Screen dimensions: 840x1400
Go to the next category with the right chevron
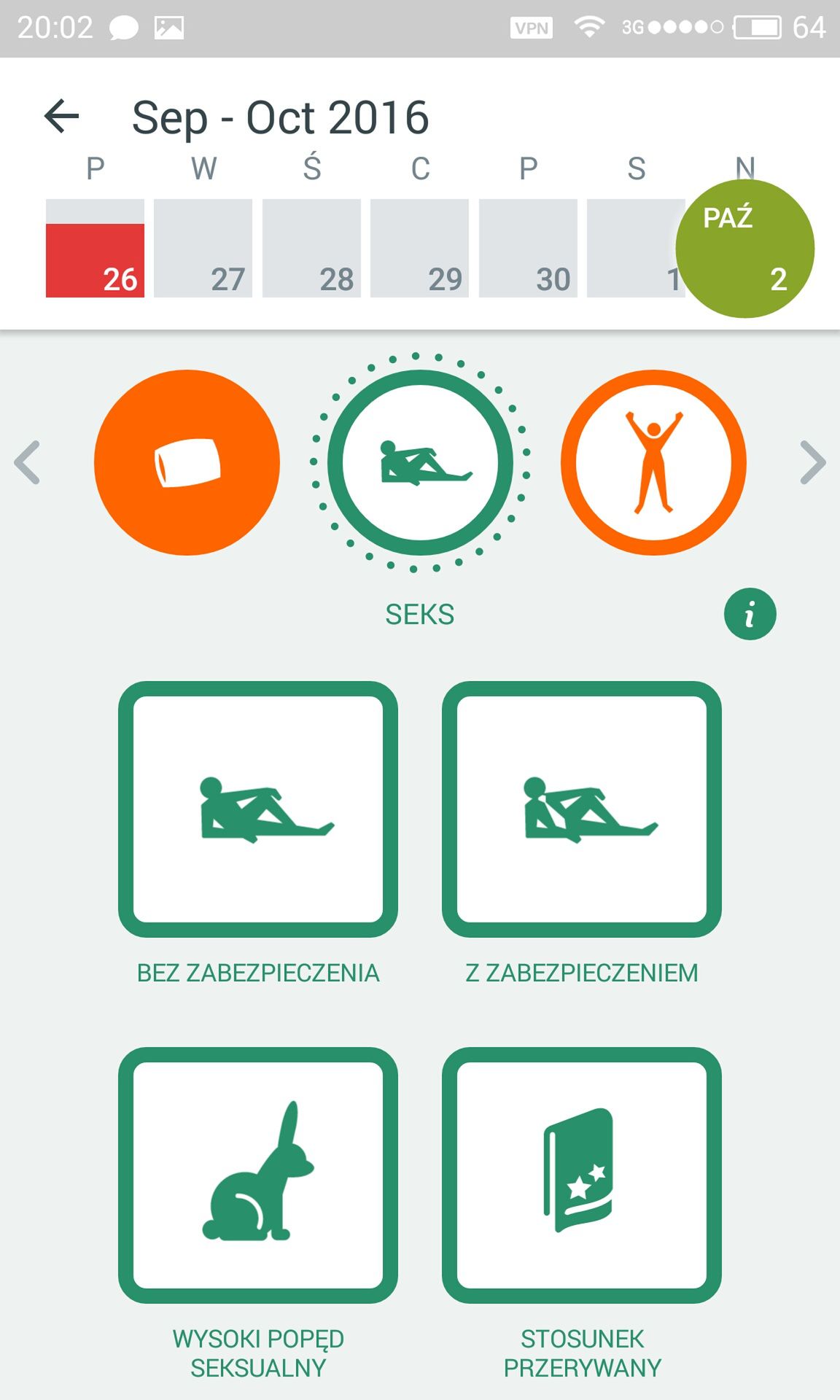pos(812,462)
